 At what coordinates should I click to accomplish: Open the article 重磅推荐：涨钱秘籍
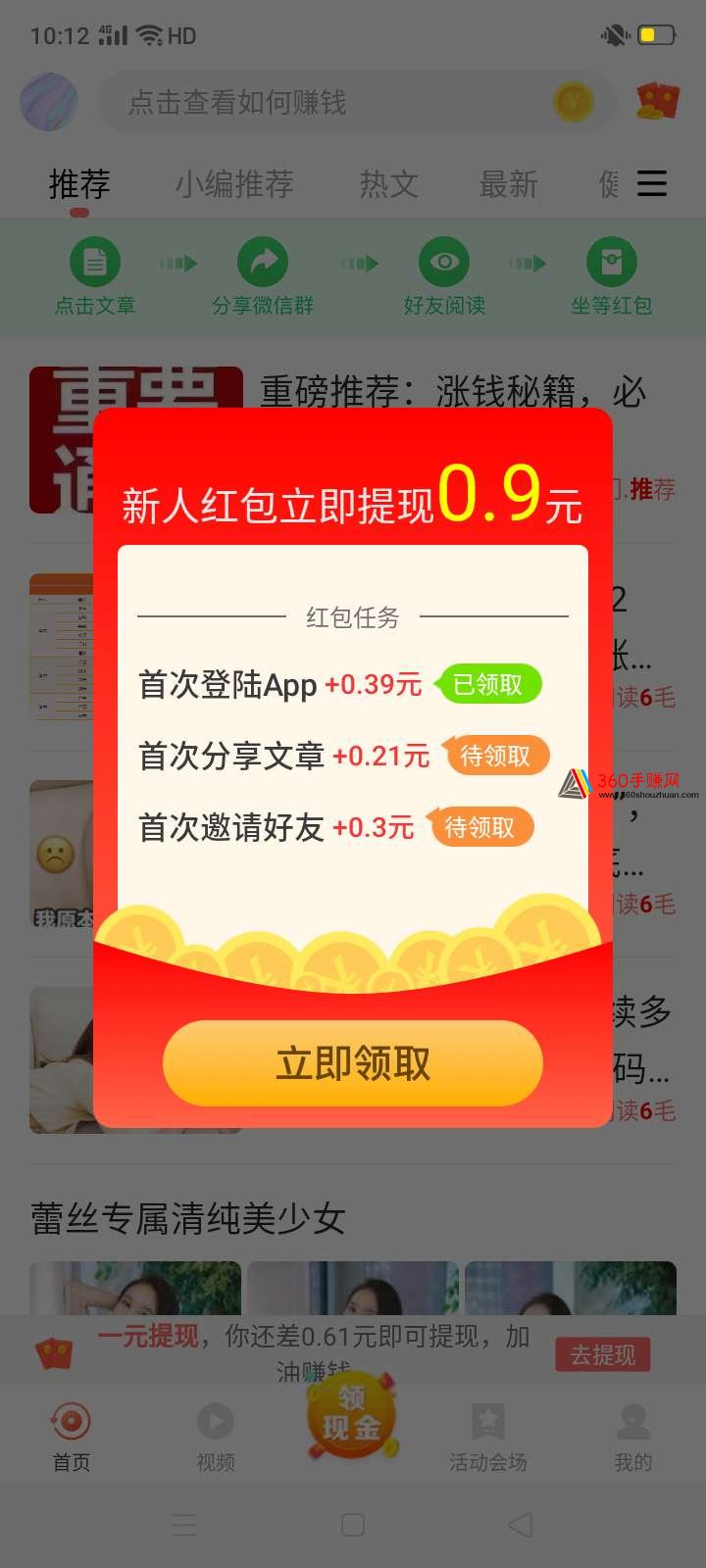click(453, 392)
